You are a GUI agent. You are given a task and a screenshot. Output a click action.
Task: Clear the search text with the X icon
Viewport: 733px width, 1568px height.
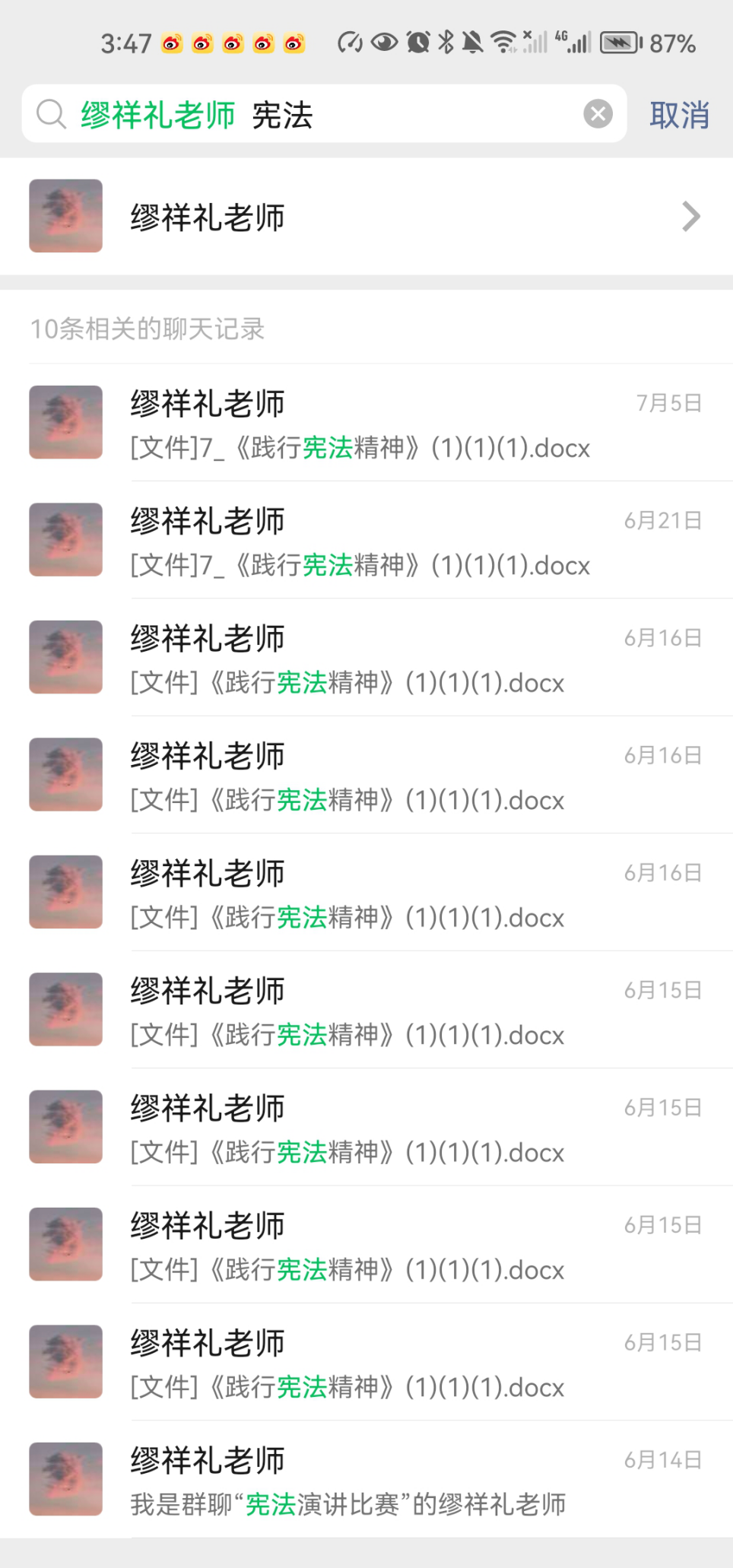[598, 114]
